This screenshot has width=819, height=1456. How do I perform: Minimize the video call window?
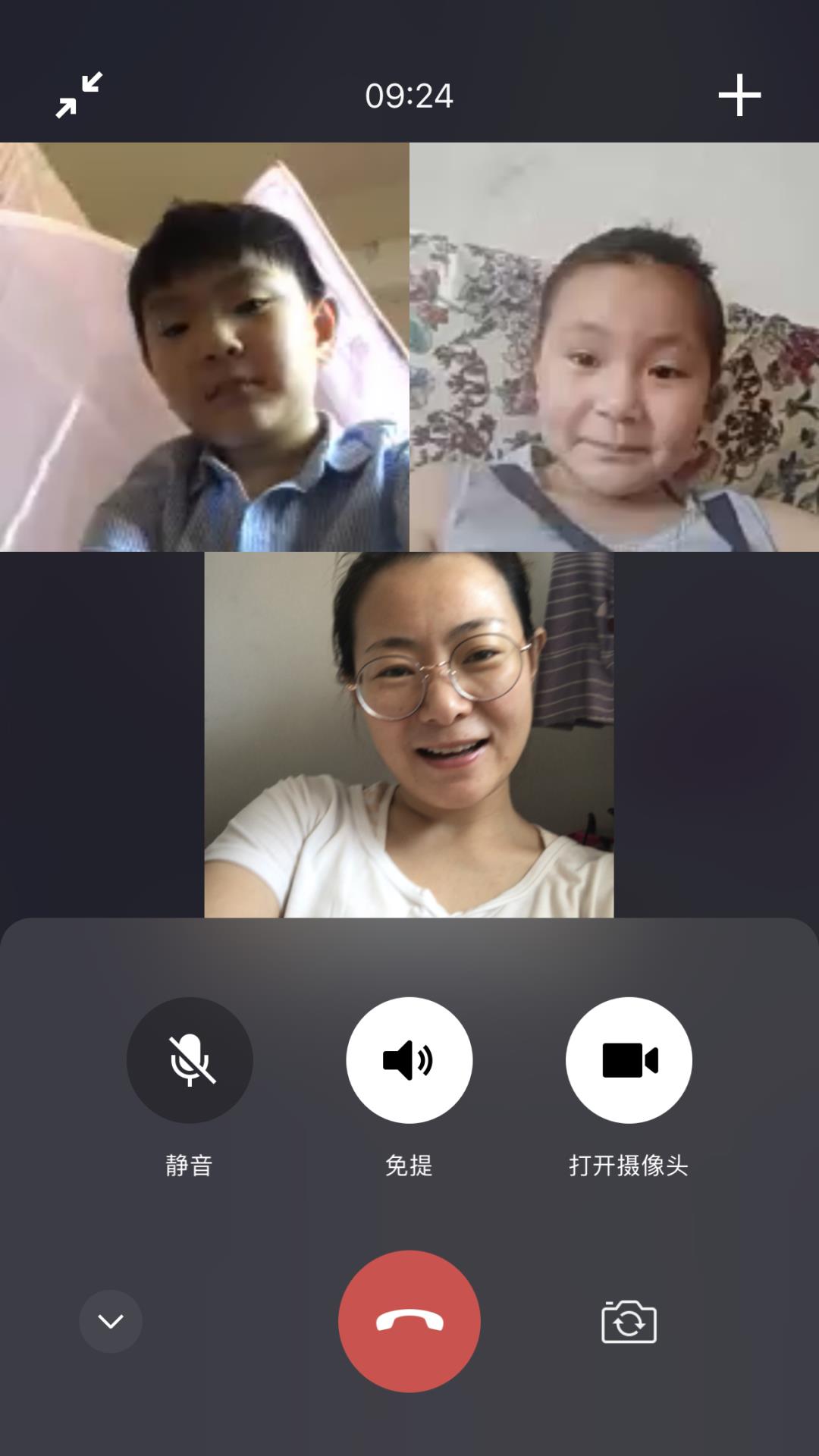pos(79,95)
